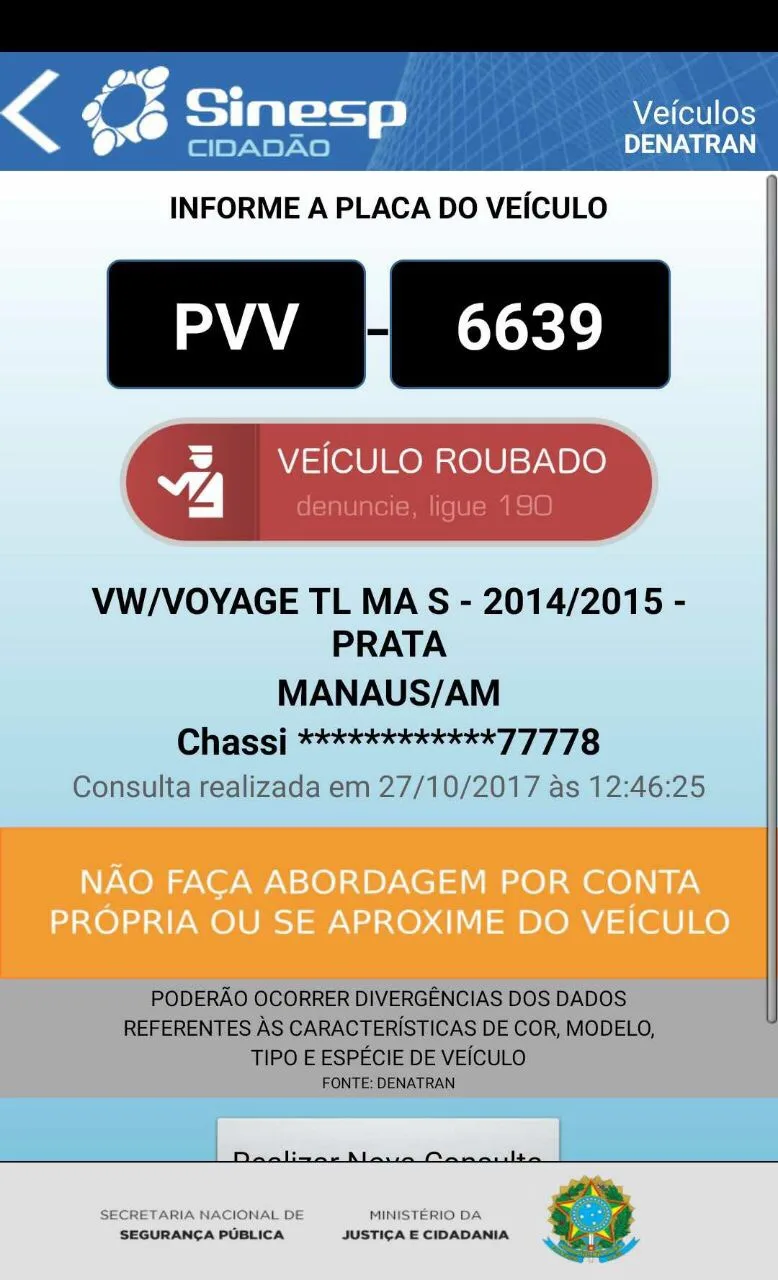Go back using the top-left arrow
This screenshot has height=1280, width=778.
31,111
